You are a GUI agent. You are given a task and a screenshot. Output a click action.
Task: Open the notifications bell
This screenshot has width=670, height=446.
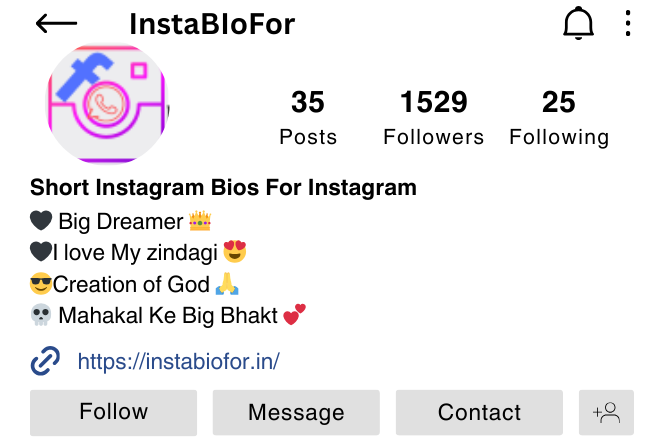578,23
